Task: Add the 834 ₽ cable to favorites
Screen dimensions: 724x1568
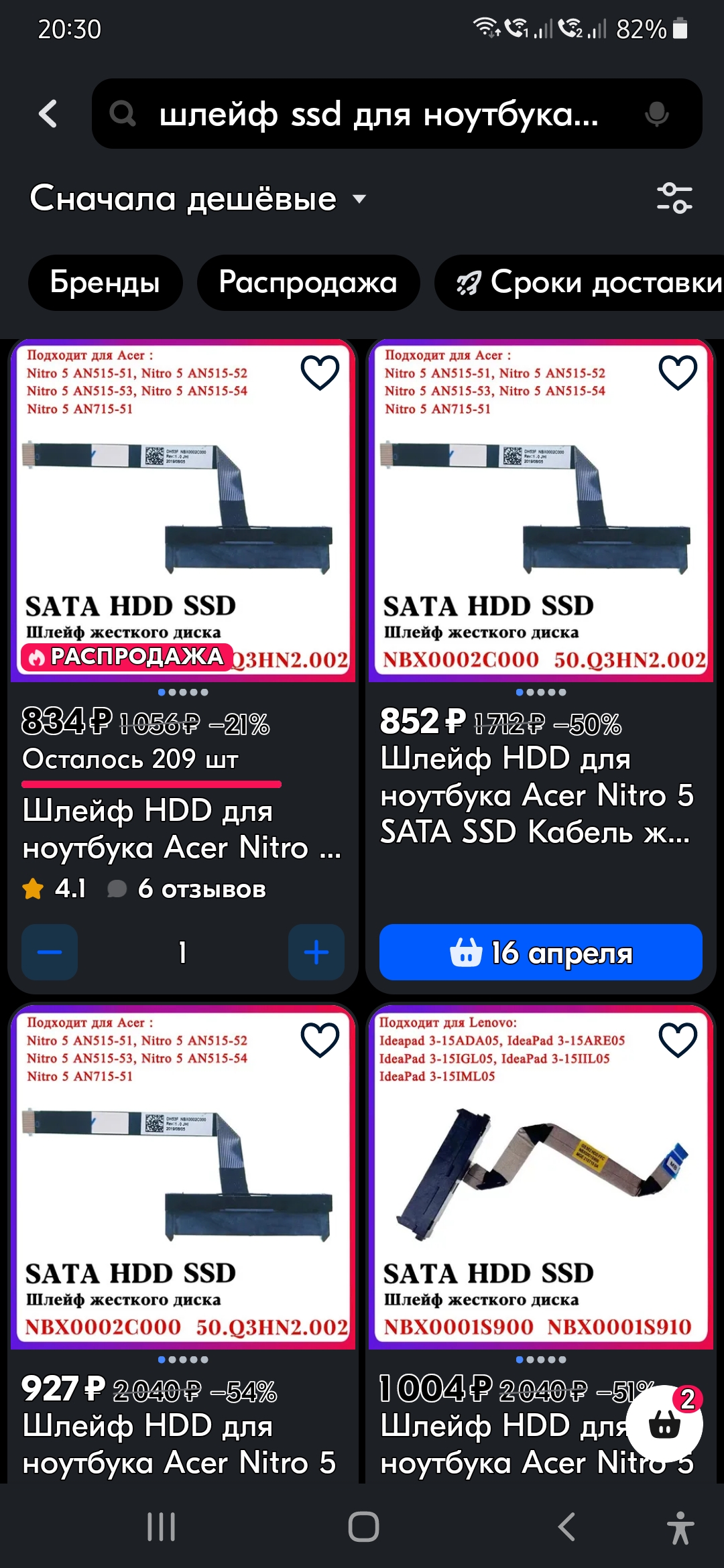Action: click(320, 373)
